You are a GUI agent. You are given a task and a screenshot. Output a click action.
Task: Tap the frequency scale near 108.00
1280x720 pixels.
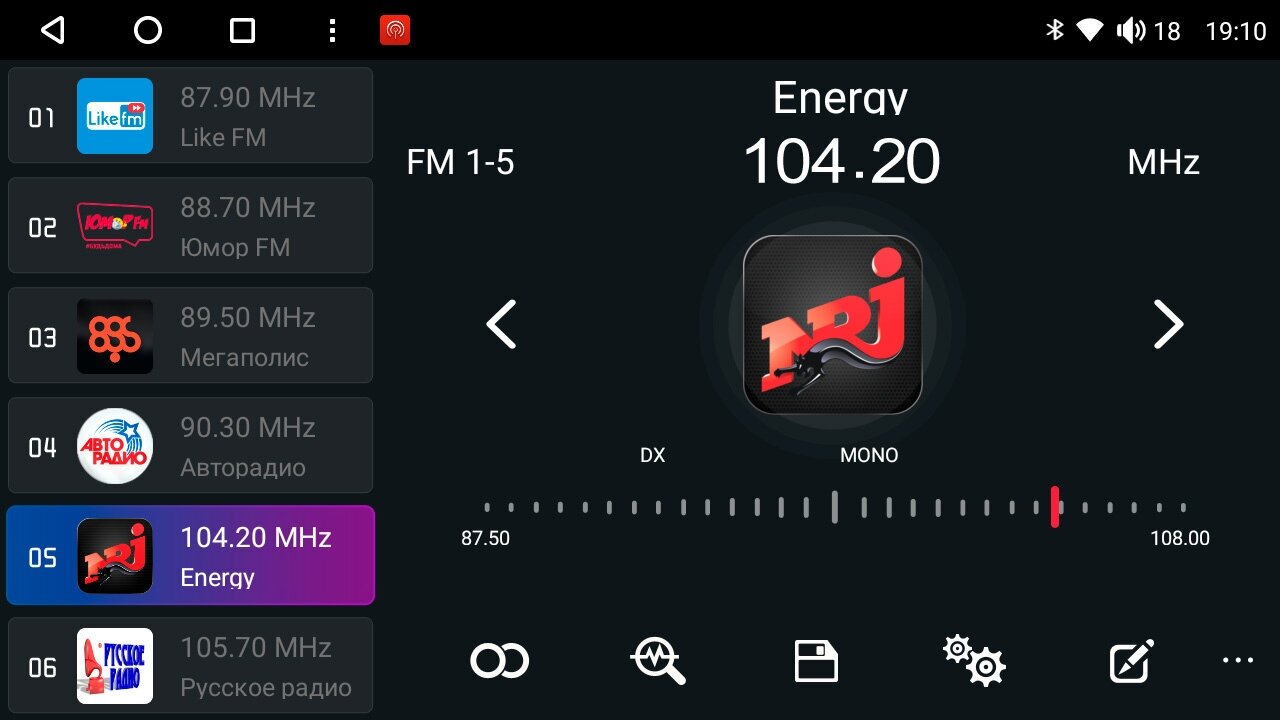[1182, 508]
